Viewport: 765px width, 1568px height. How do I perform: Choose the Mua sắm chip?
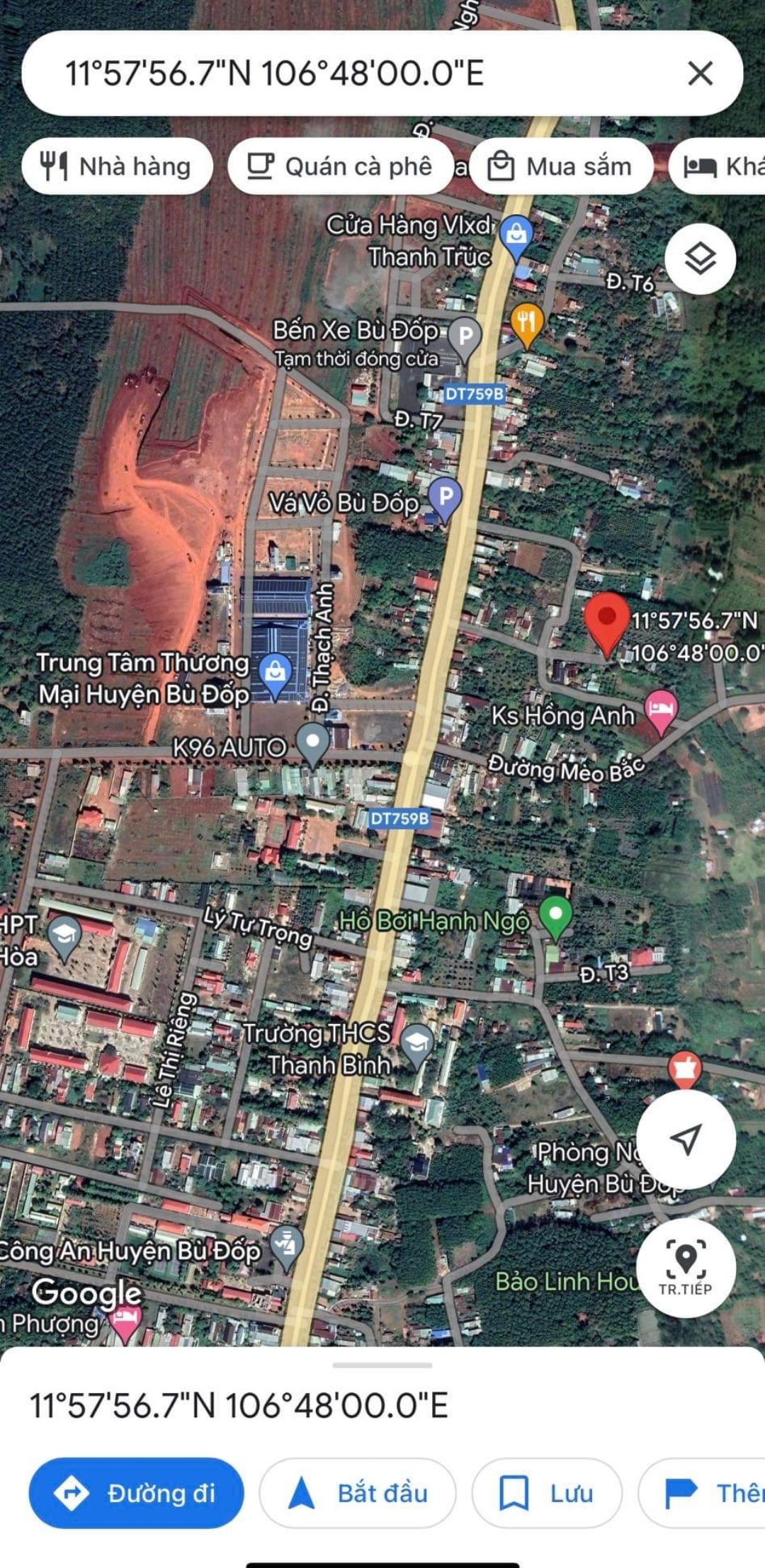[561, 166]
